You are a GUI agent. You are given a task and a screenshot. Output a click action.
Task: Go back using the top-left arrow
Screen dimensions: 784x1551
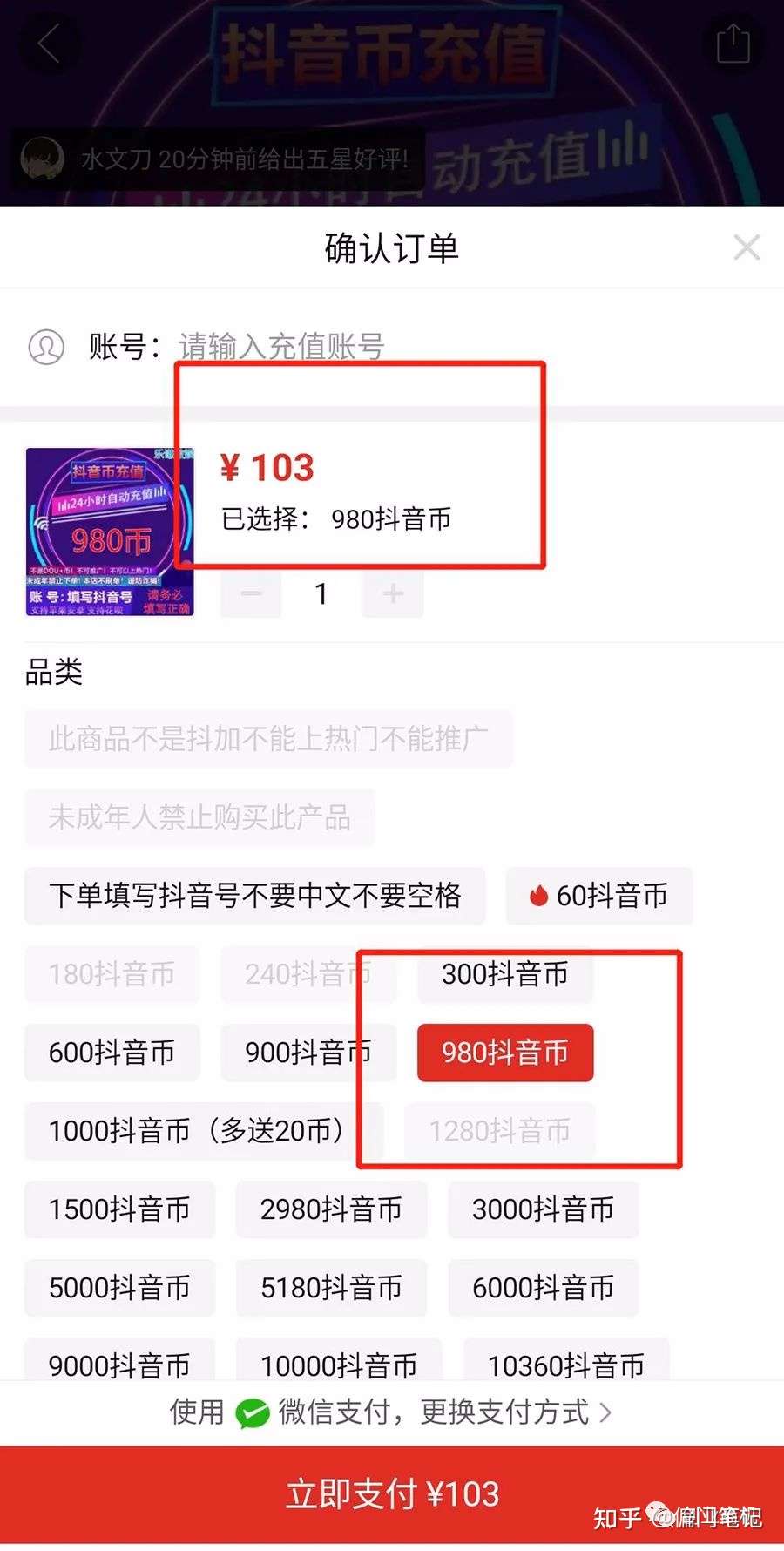point(49,44)
